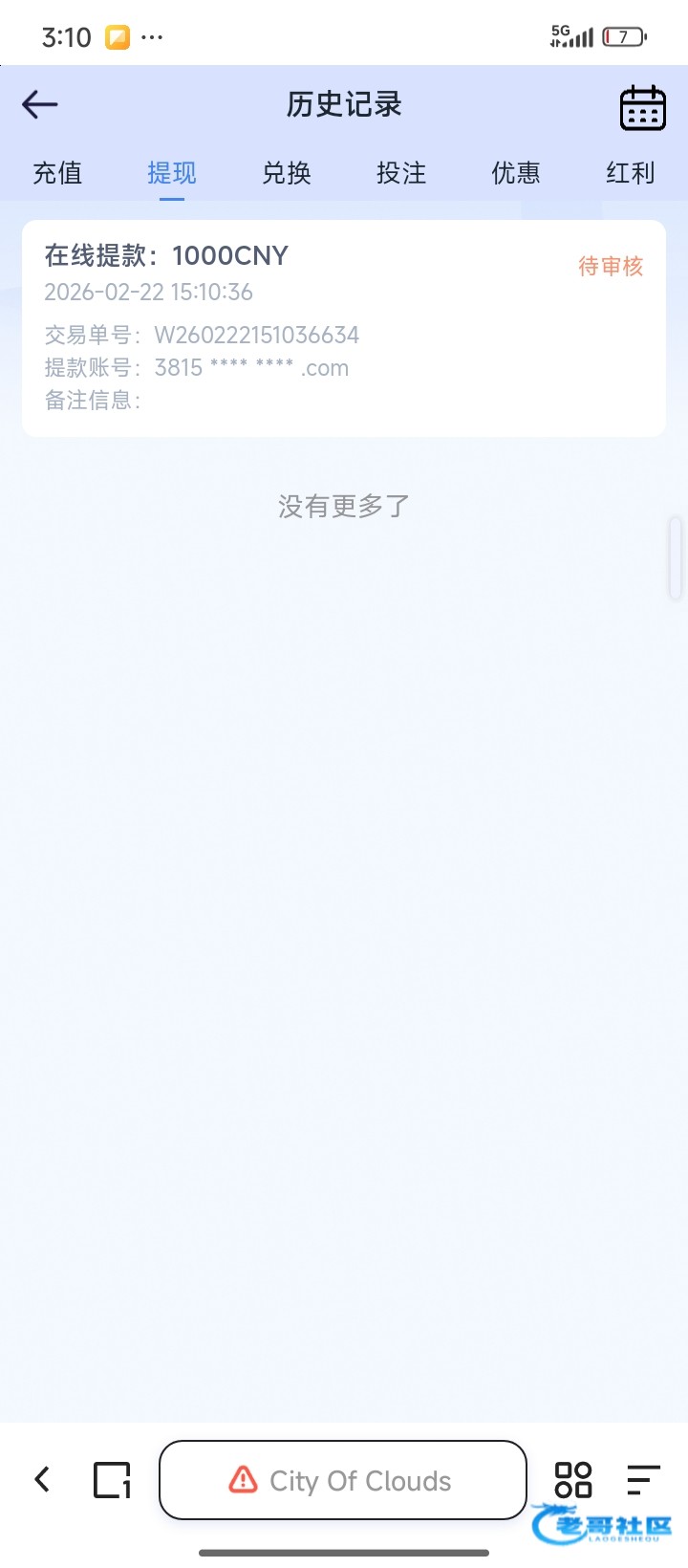Open the browser grid shortcuts icon
The width and height of the screenshot is (688, 1568).
(573, 1480)
